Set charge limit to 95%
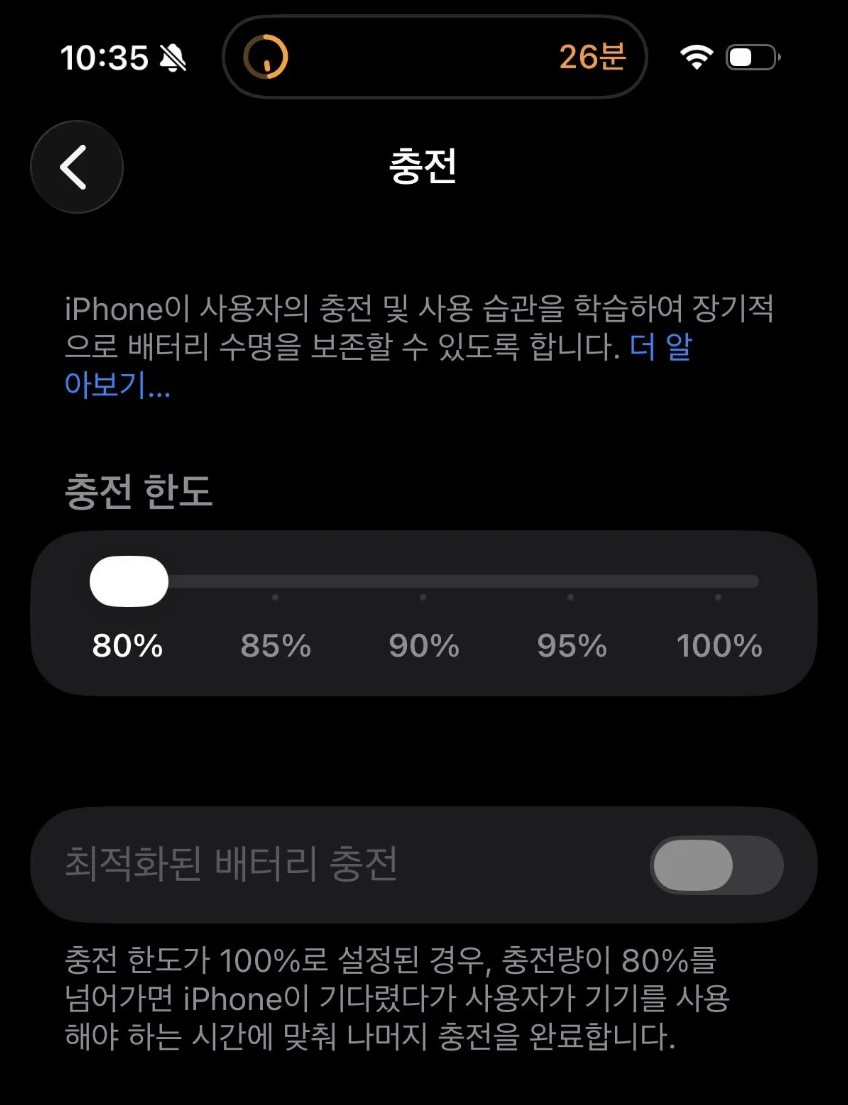848x1105 pixels. point(571,582)
